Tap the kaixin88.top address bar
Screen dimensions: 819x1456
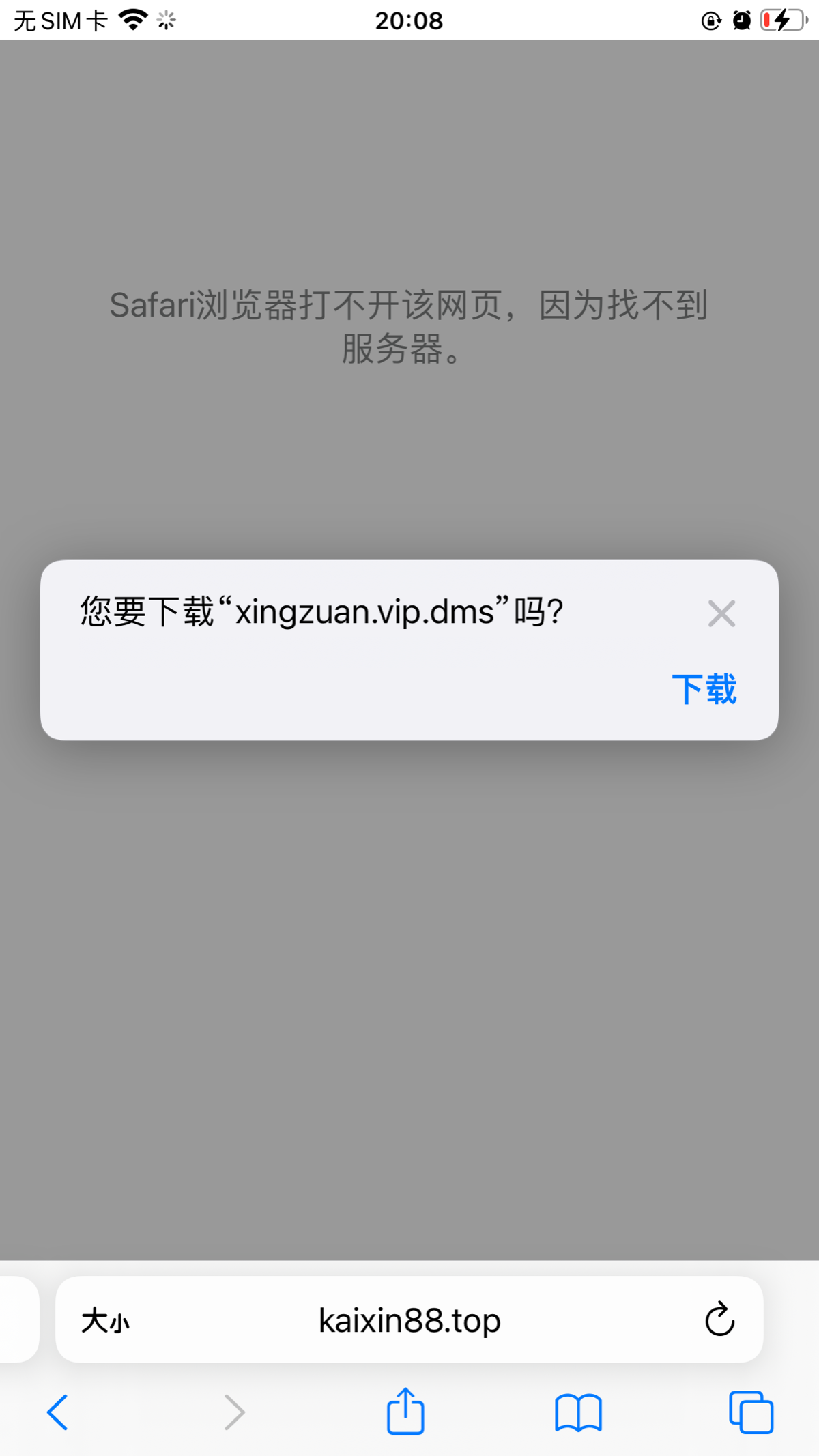pos(409,1321)
